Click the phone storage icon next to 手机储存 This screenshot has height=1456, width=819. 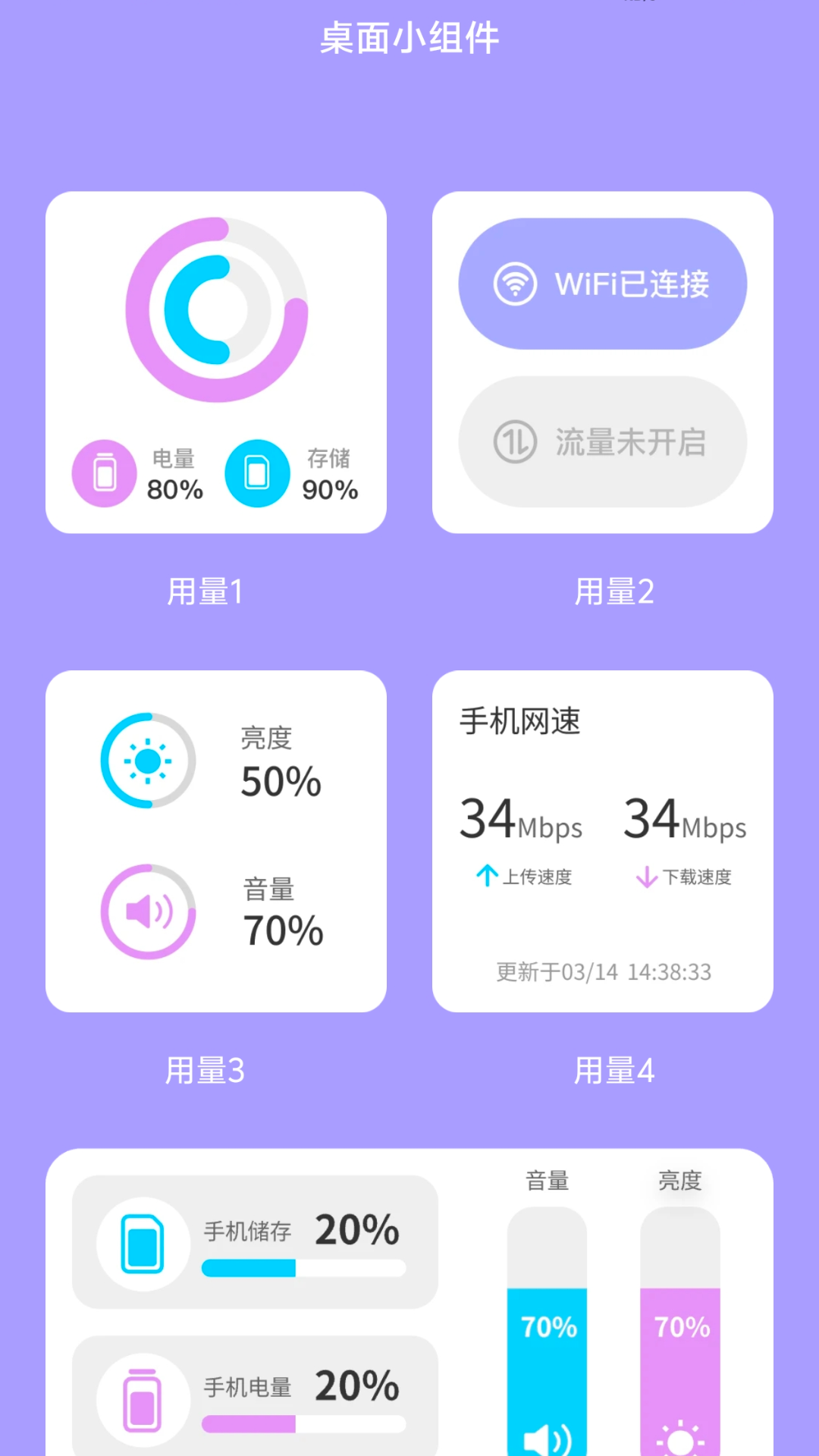pos(143,1242)
